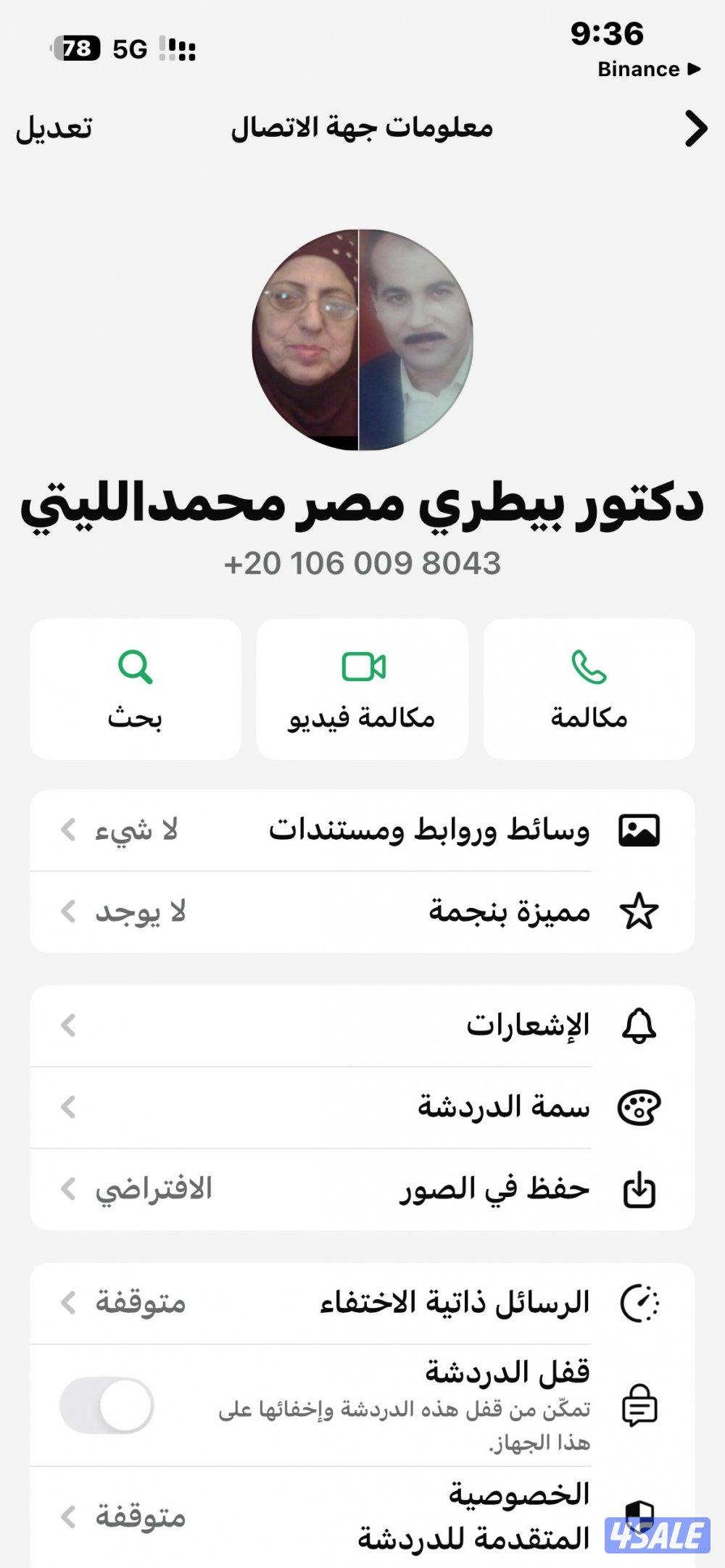Start a video call via مكالمة فيديو icon

[x=363, y=670]
